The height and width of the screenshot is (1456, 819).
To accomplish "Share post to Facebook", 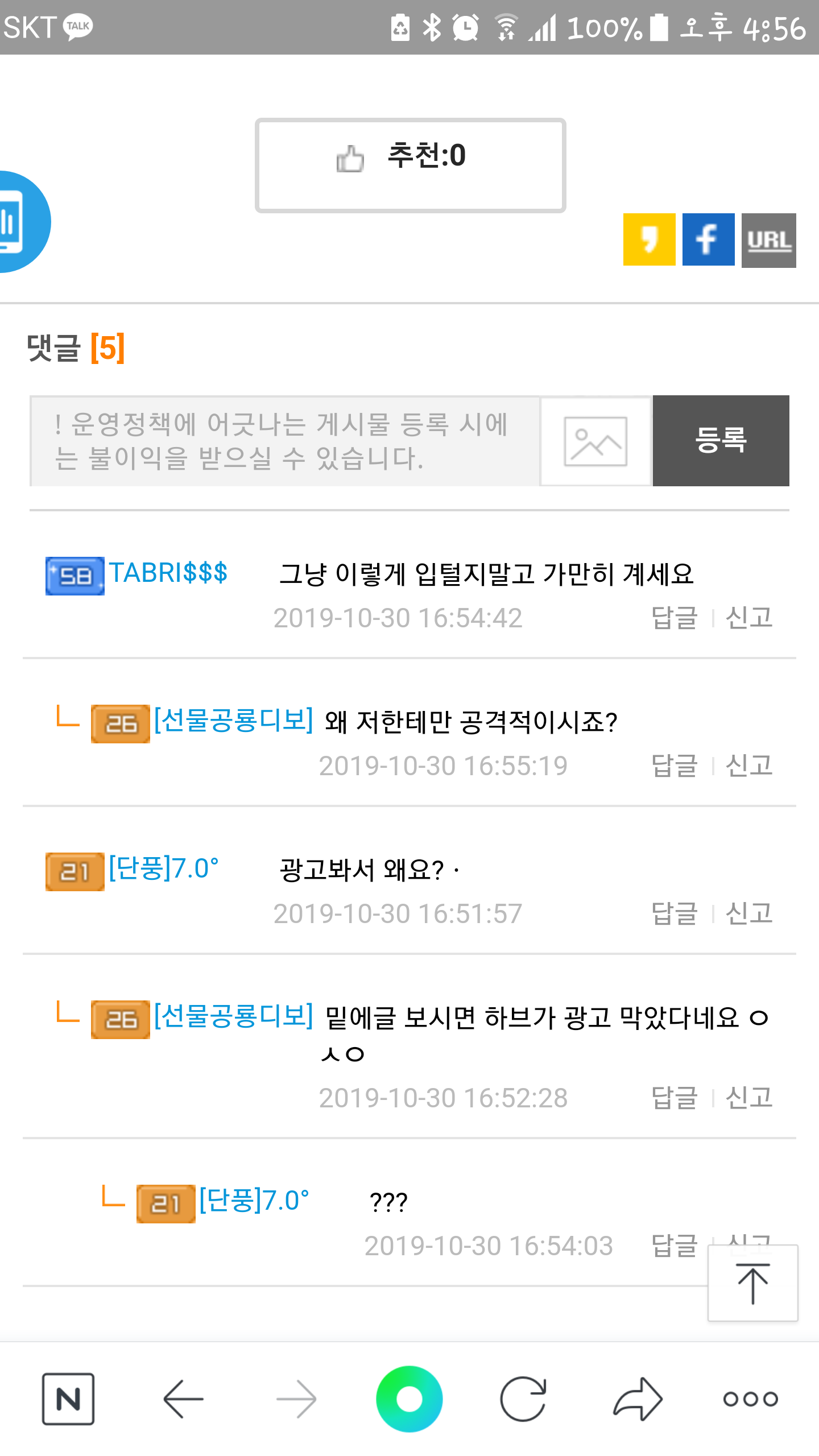I will pyautogui.click(x=708, y=239).
